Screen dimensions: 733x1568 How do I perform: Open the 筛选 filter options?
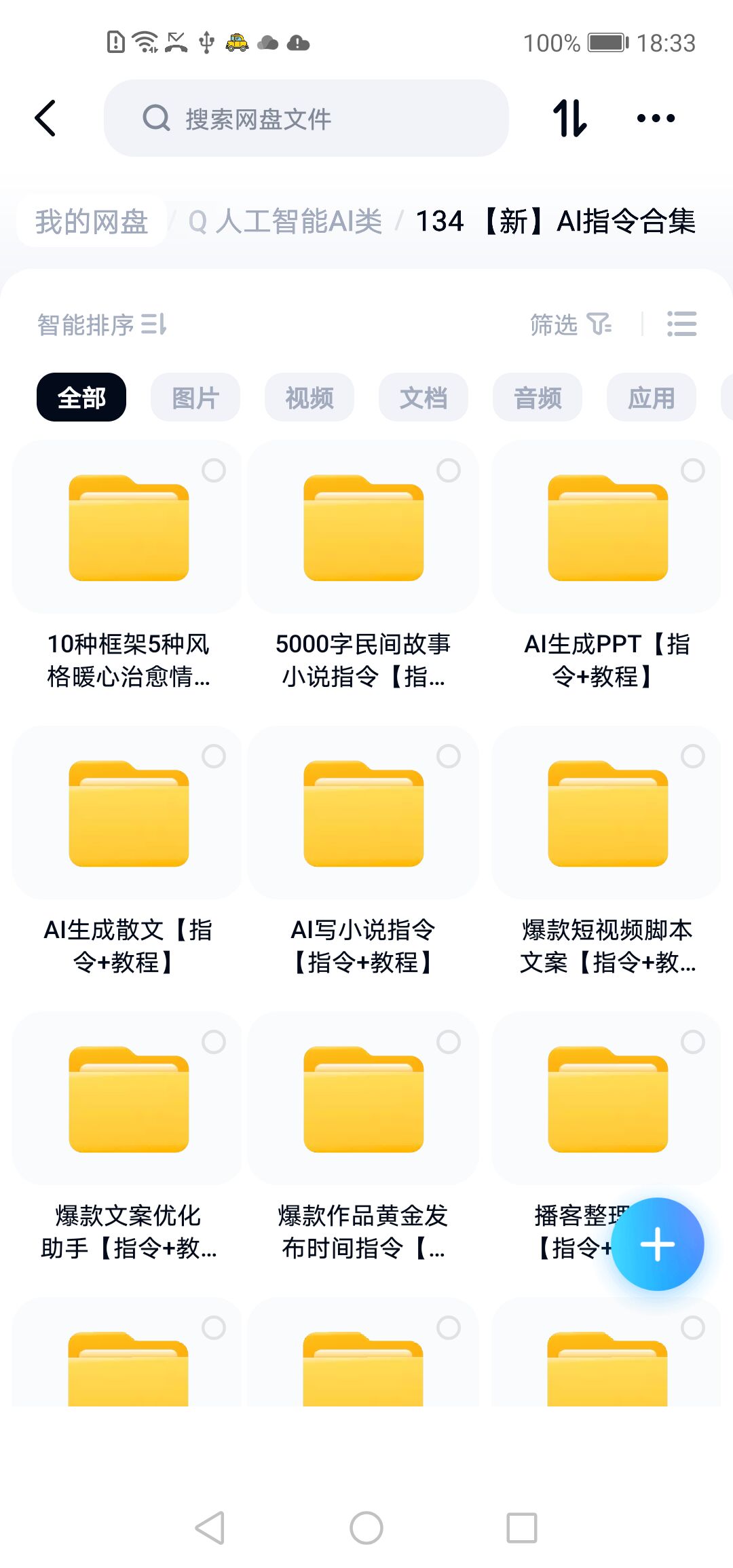coord(570,324)
